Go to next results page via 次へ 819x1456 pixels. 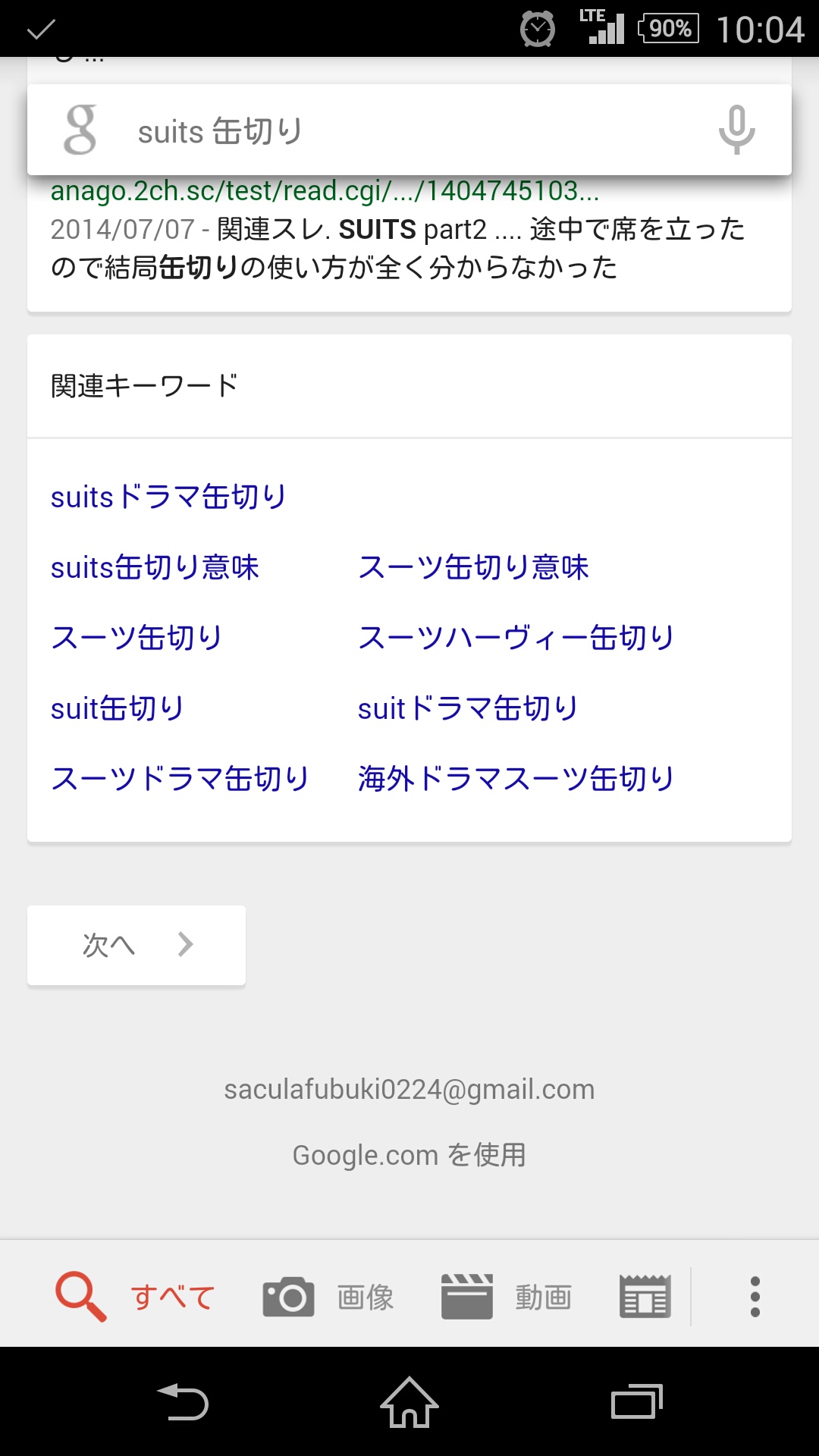tap(136, 945)
